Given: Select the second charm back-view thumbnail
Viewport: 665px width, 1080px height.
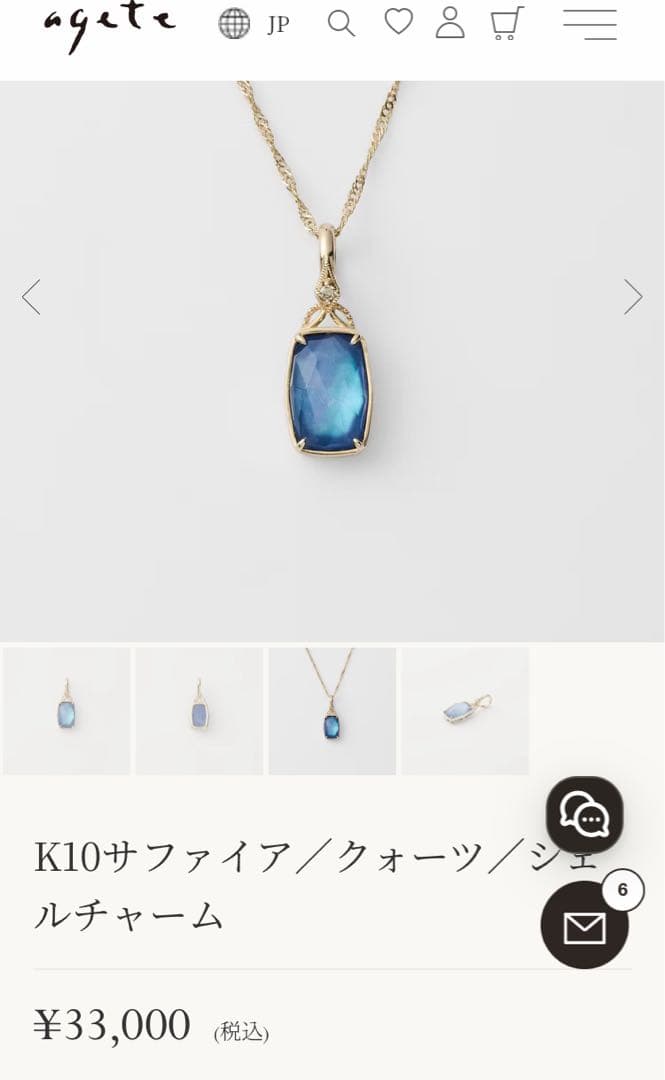Looking at the screenshot, I should pos(199,711).
